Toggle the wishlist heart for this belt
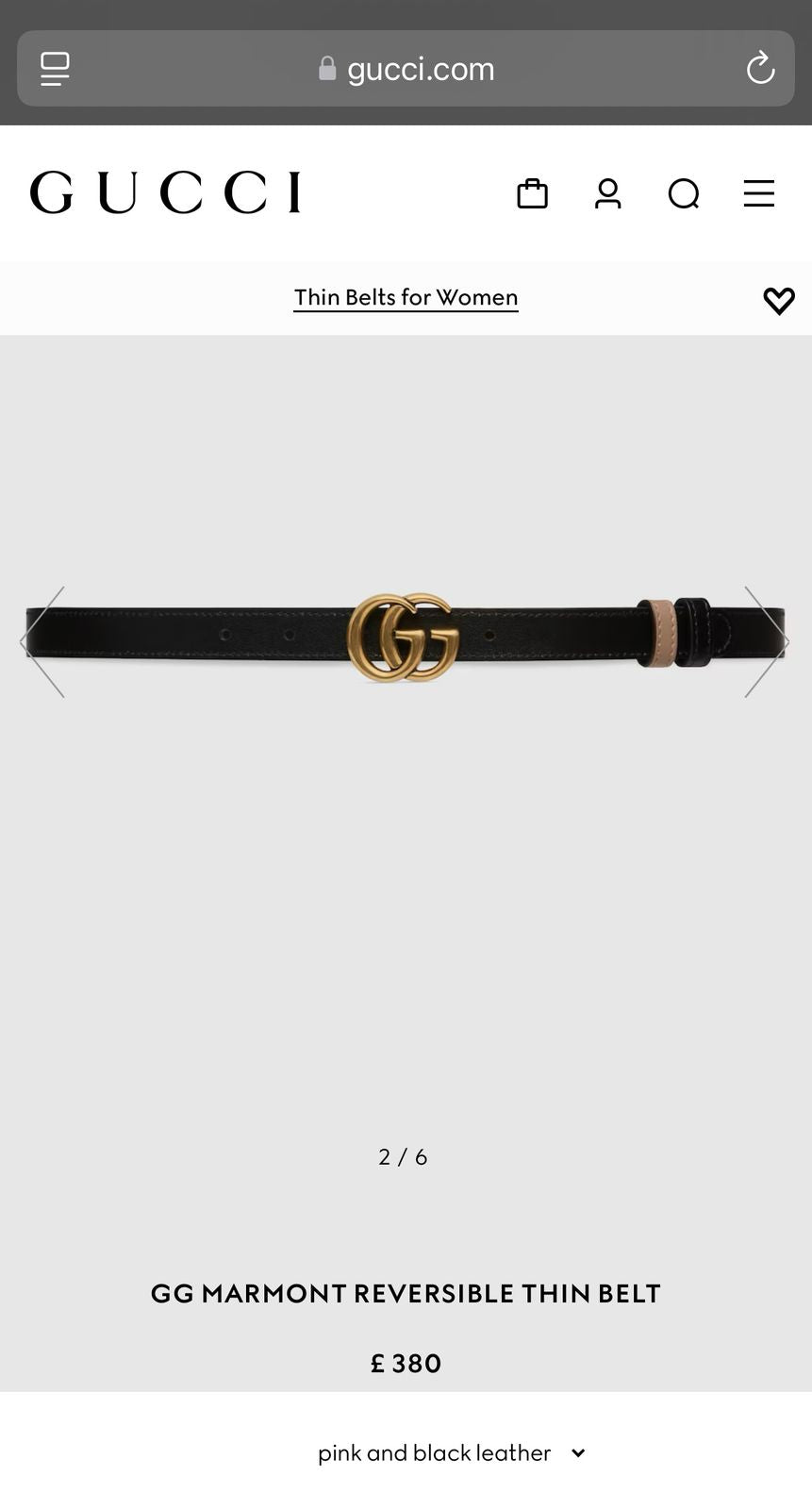812x1509 pixels. pos(779,300)
